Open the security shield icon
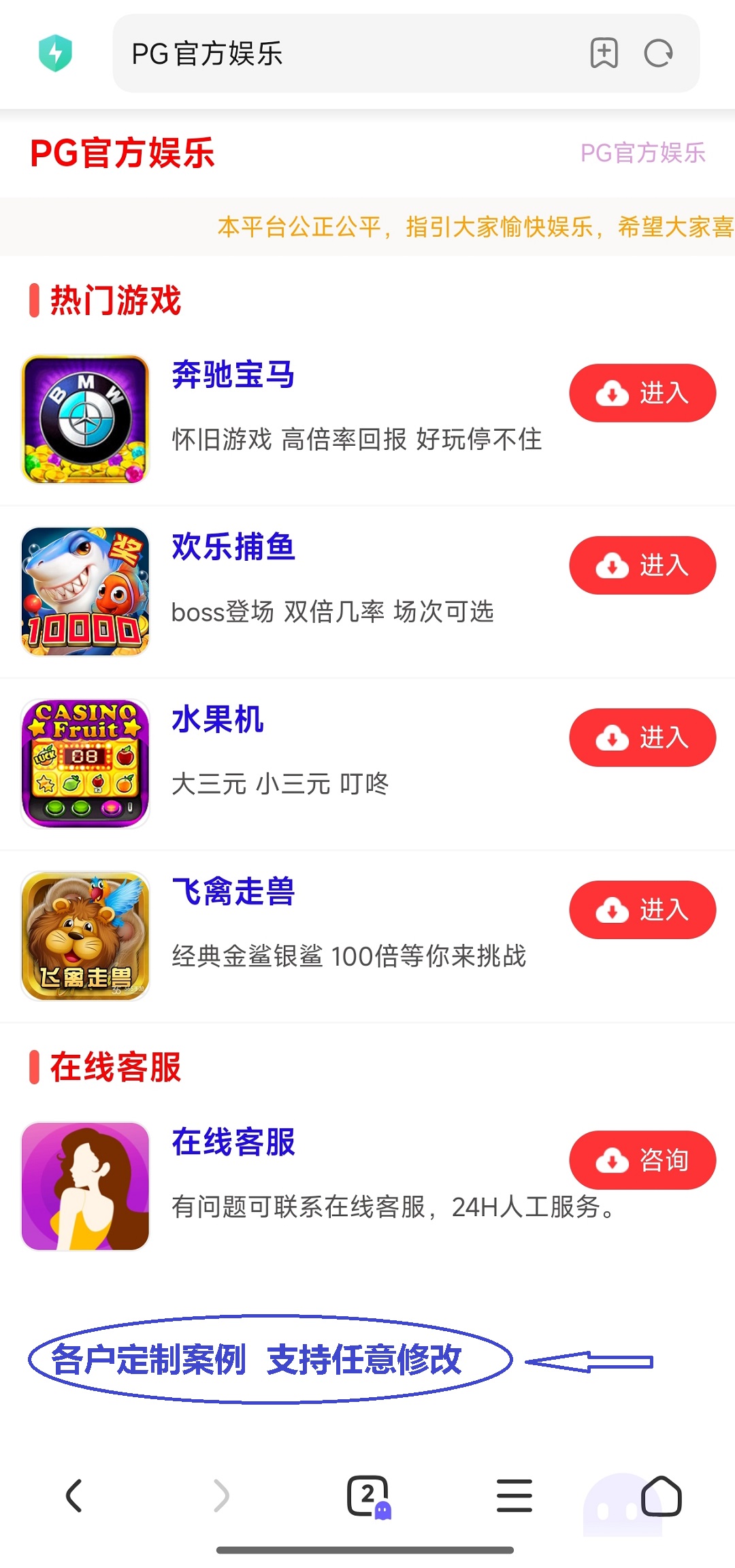Screen dimensions: 735x1568 click(56, 53)
